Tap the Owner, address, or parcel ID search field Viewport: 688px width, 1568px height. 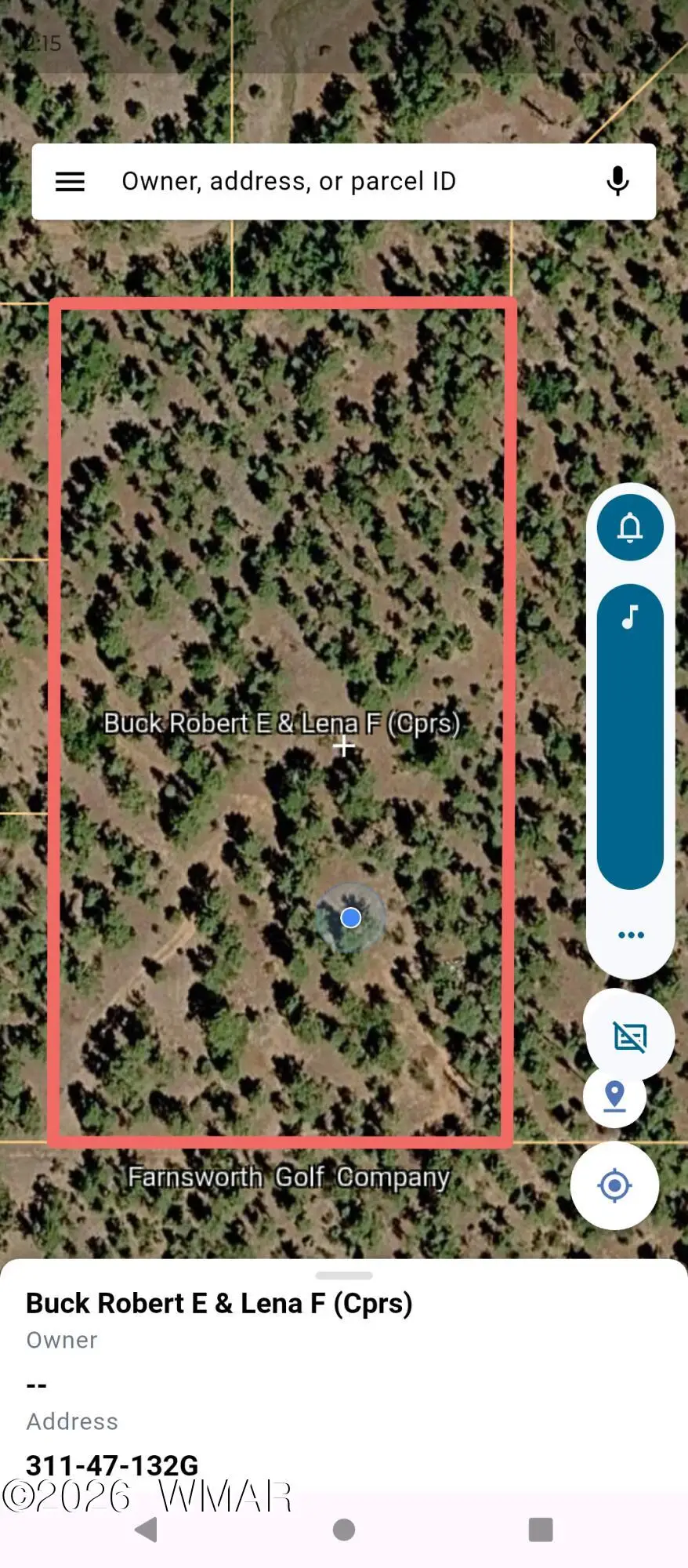(313, 181)
